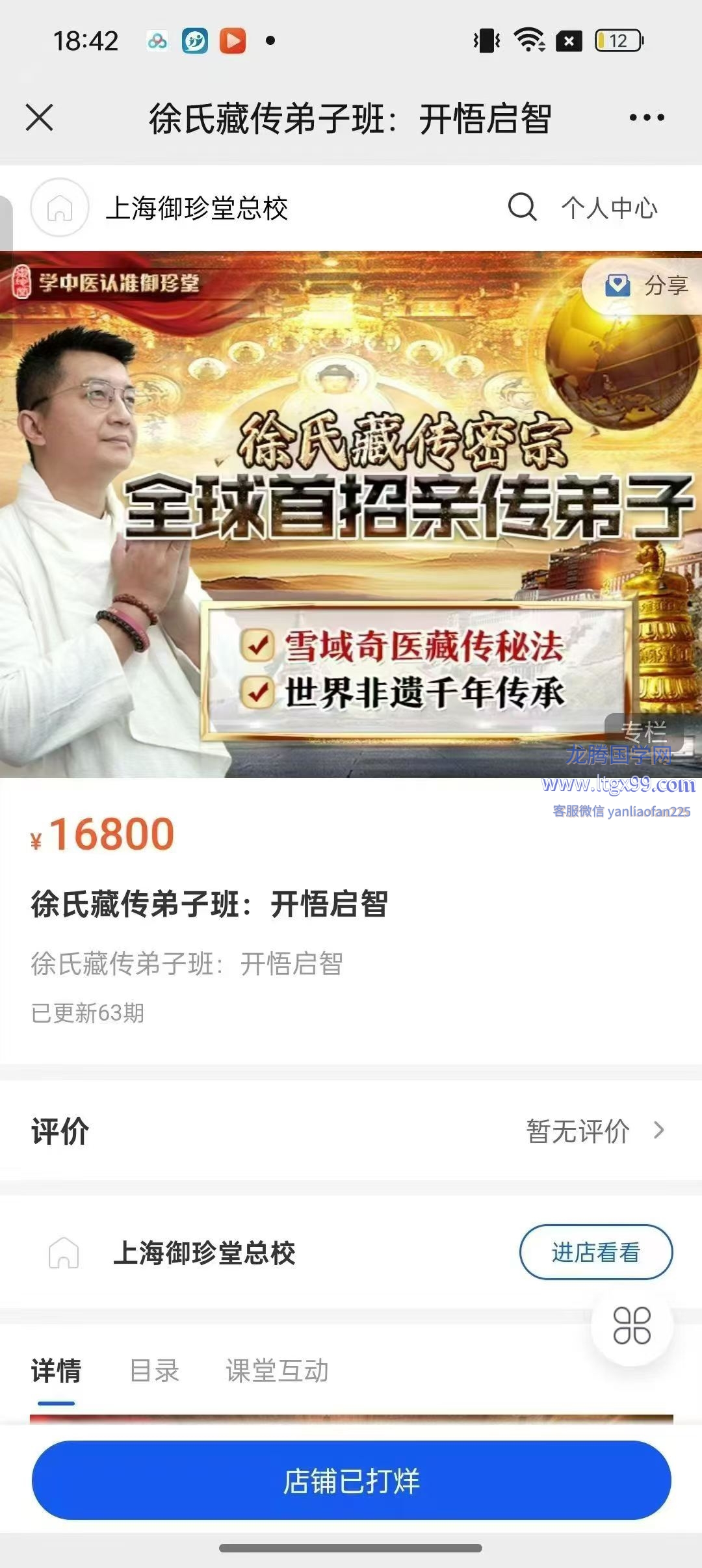702x1568 pixels.
Task: Go to 个人中心
Action: [x=609, y=208]
